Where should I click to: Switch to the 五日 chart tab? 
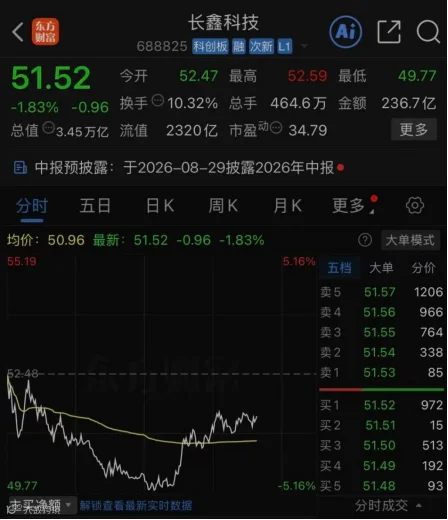point(95,206)
